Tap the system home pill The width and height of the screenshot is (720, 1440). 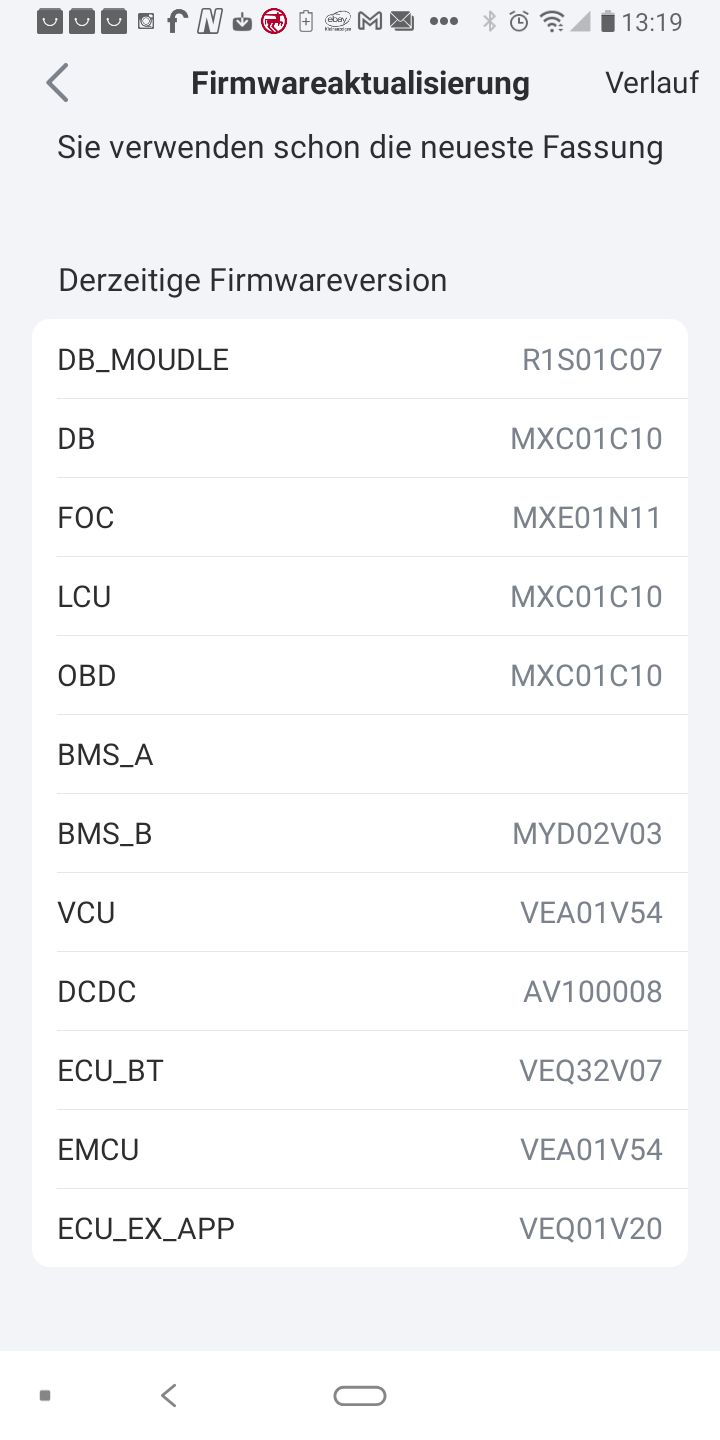click(360, 1395)
